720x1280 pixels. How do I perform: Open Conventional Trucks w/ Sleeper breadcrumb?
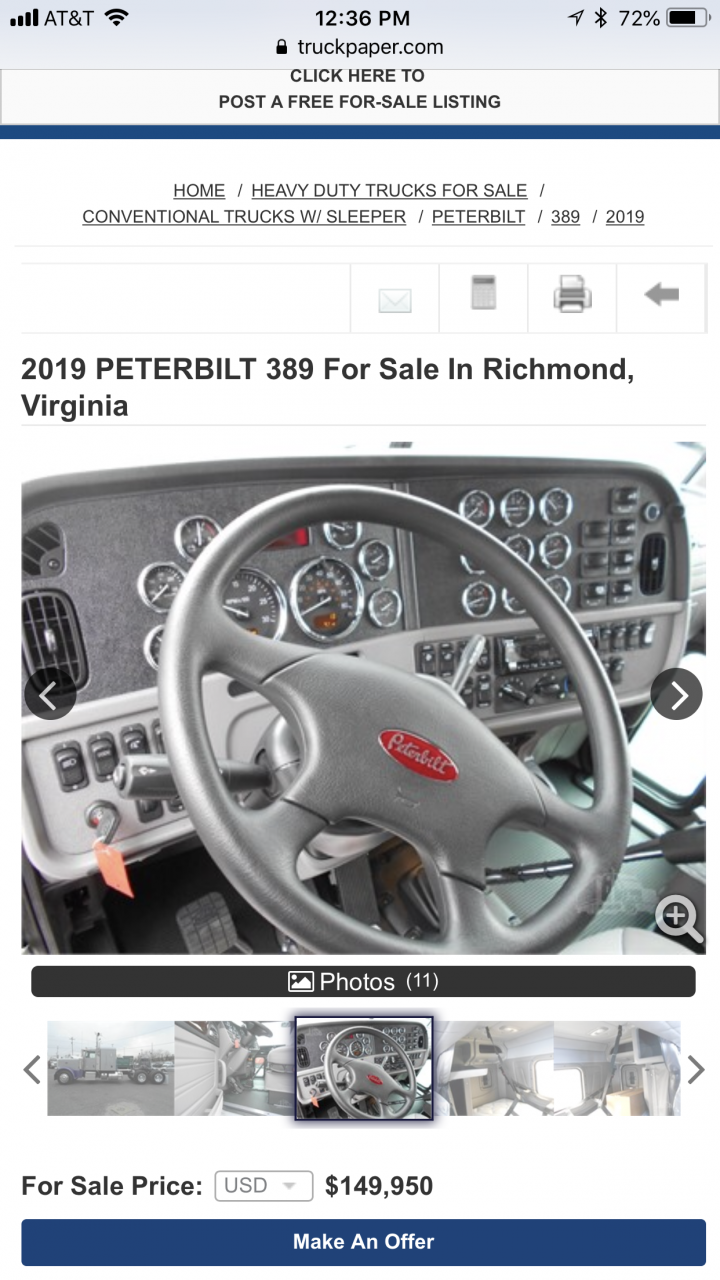click(244, 216)
